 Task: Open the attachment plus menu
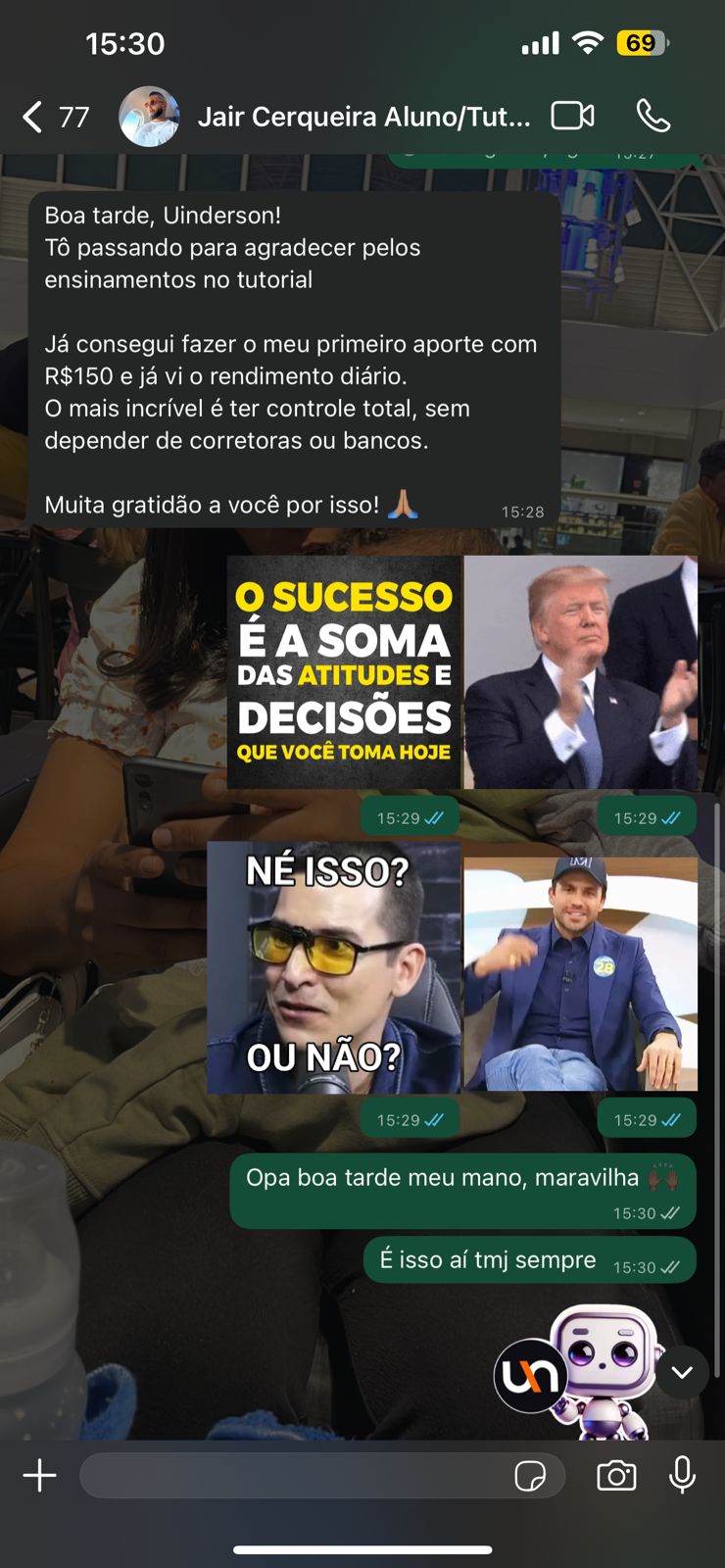pos(40,1475)
